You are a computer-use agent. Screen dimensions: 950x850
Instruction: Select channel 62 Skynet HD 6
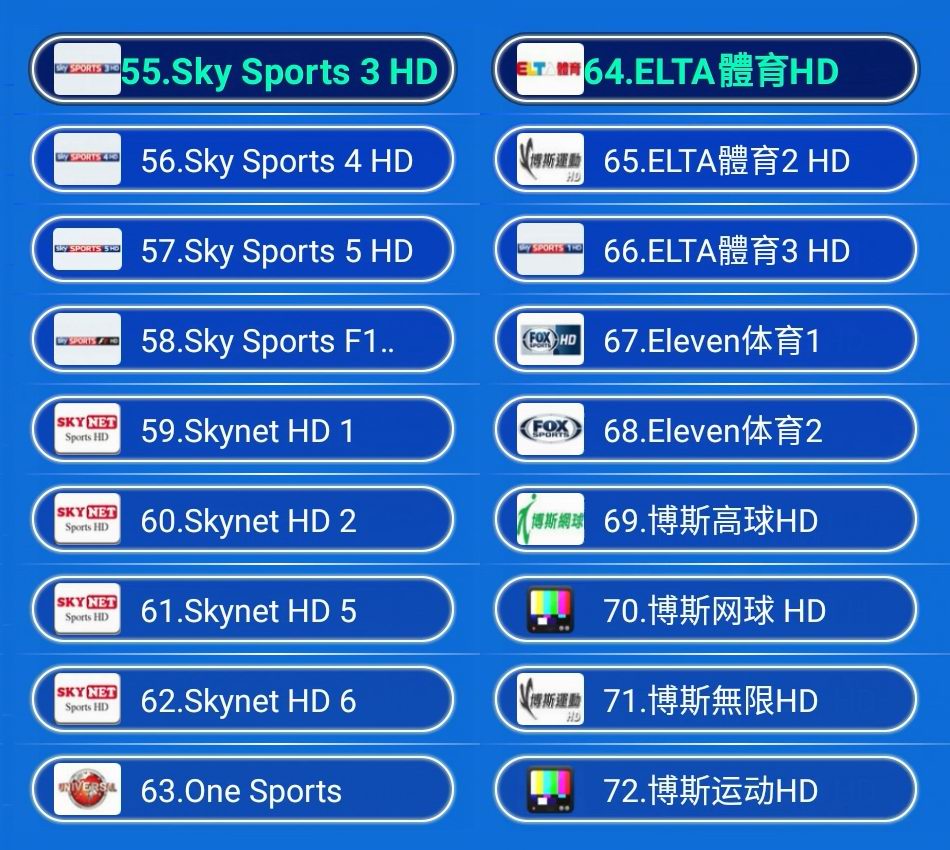pos(242,700)
